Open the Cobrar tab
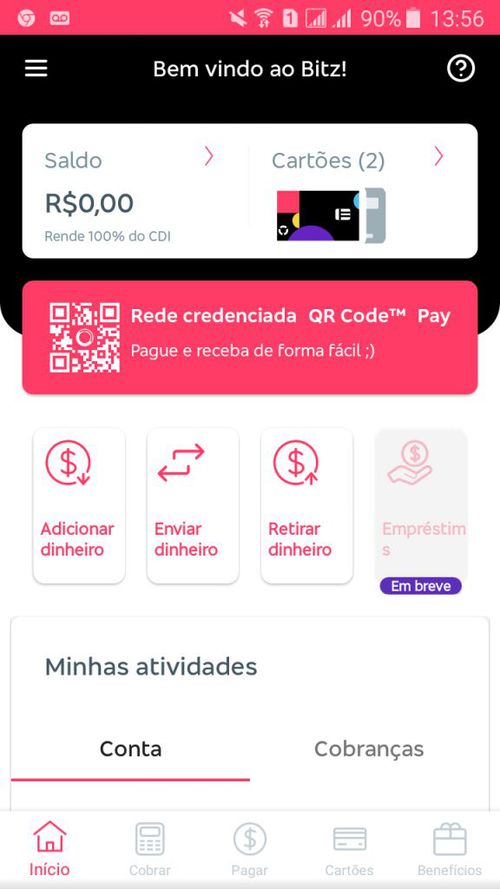The image size is (500, 889). click(x=150, y=849)
